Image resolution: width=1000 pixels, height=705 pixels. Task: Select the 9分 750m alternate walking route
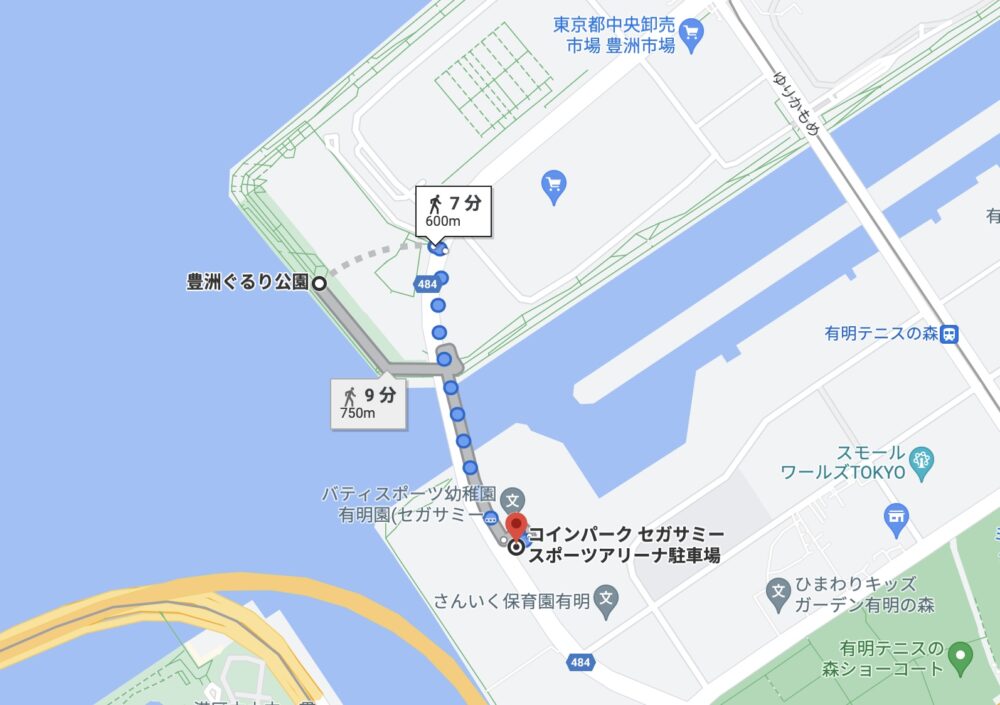pyautogui.click(x=369, y=403)
